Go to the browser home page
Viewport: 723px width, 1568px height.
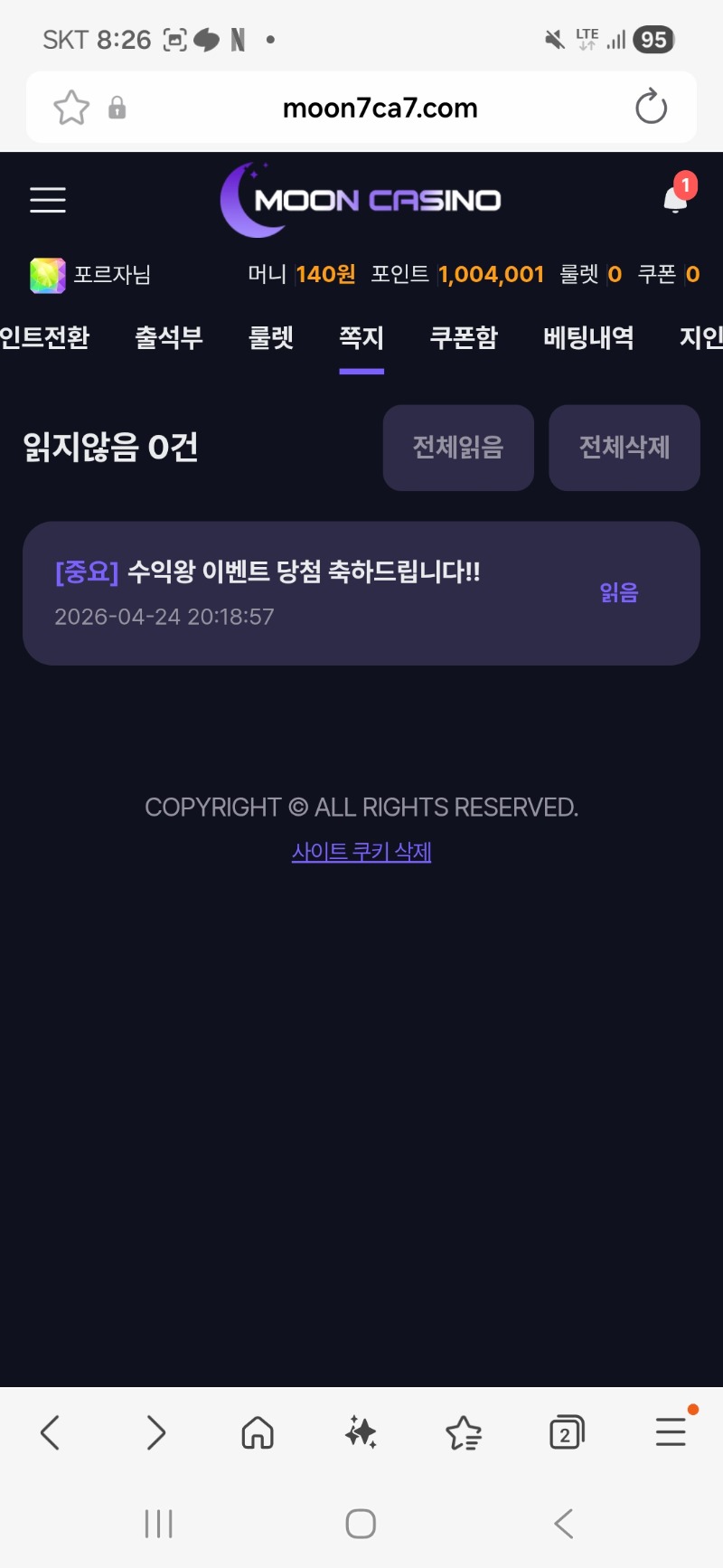[x=258, y=1432]
